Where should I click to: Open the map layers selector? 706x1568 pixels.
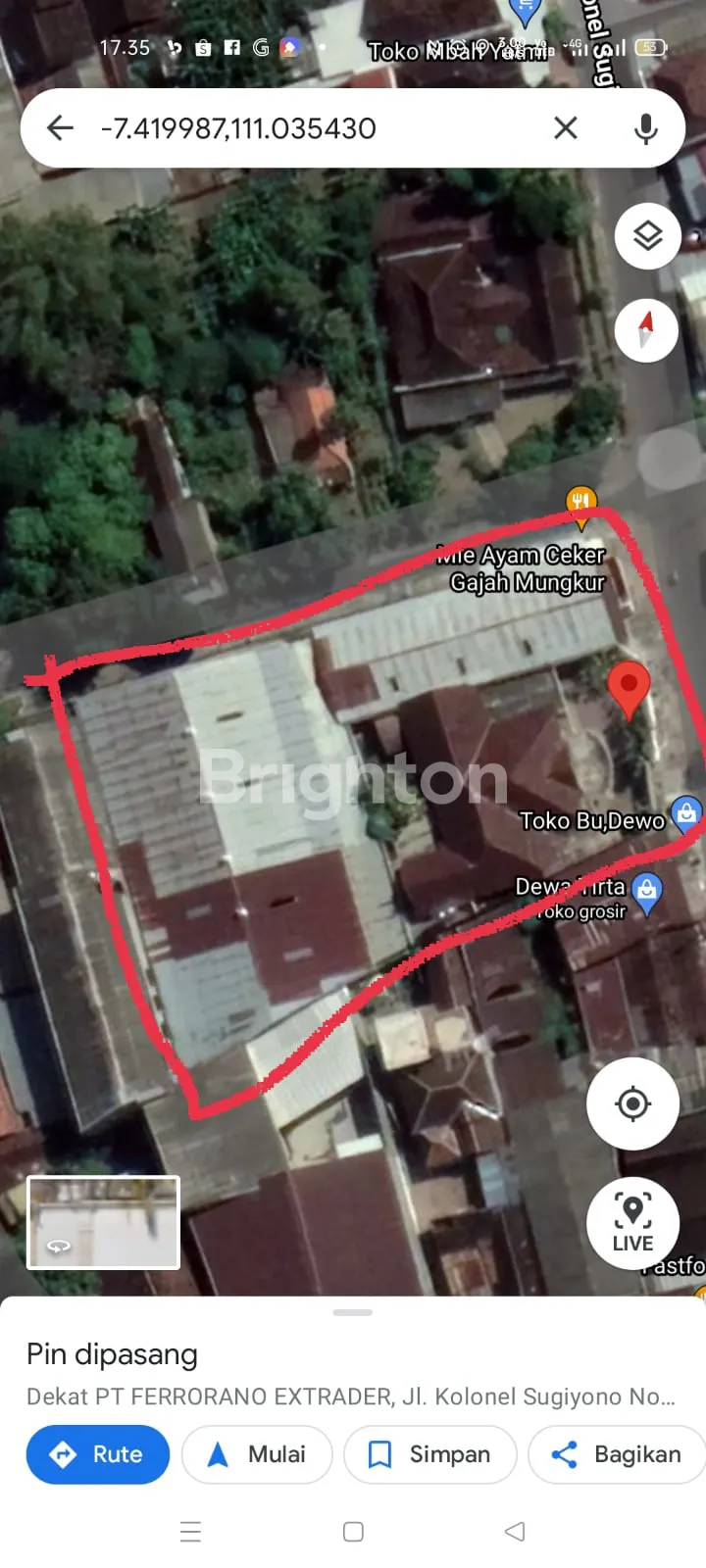click(647, 236)
